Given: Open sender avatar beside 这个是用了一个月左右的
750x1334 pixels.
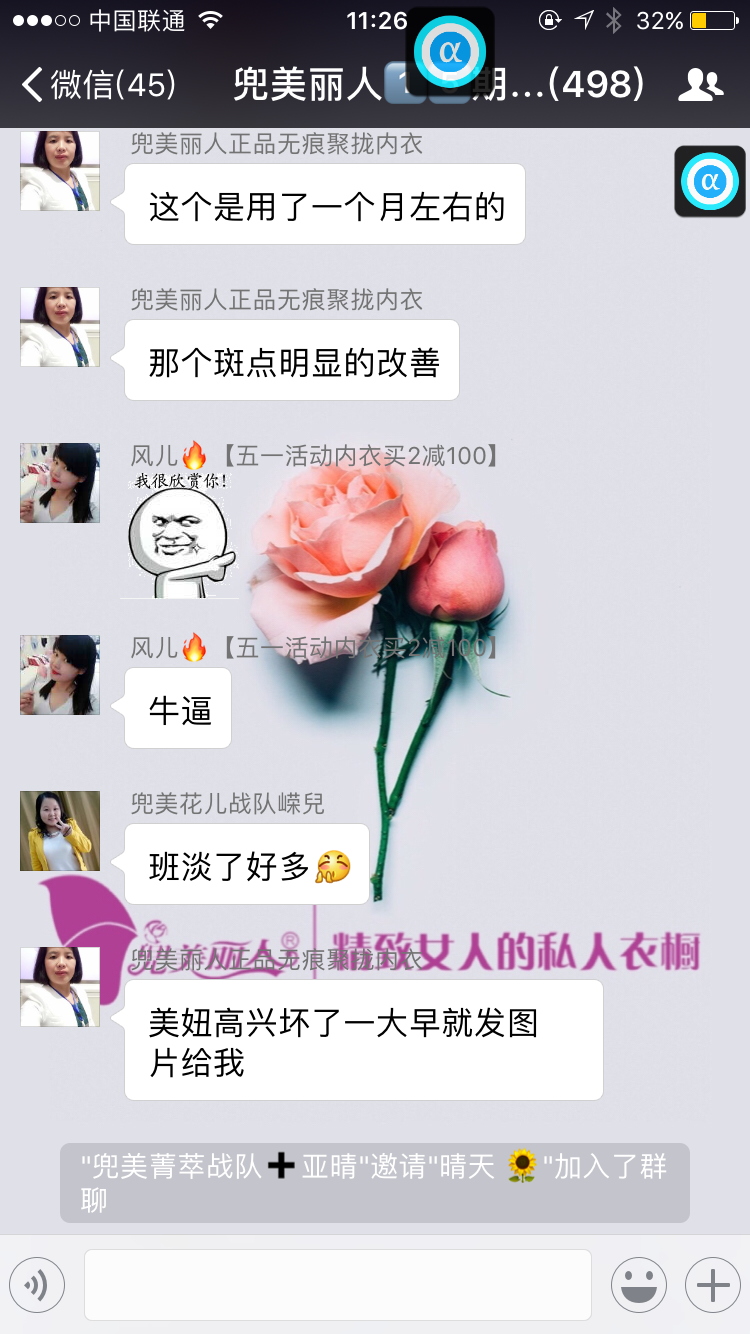Looking at the screenshot, I should coord(60,171).
